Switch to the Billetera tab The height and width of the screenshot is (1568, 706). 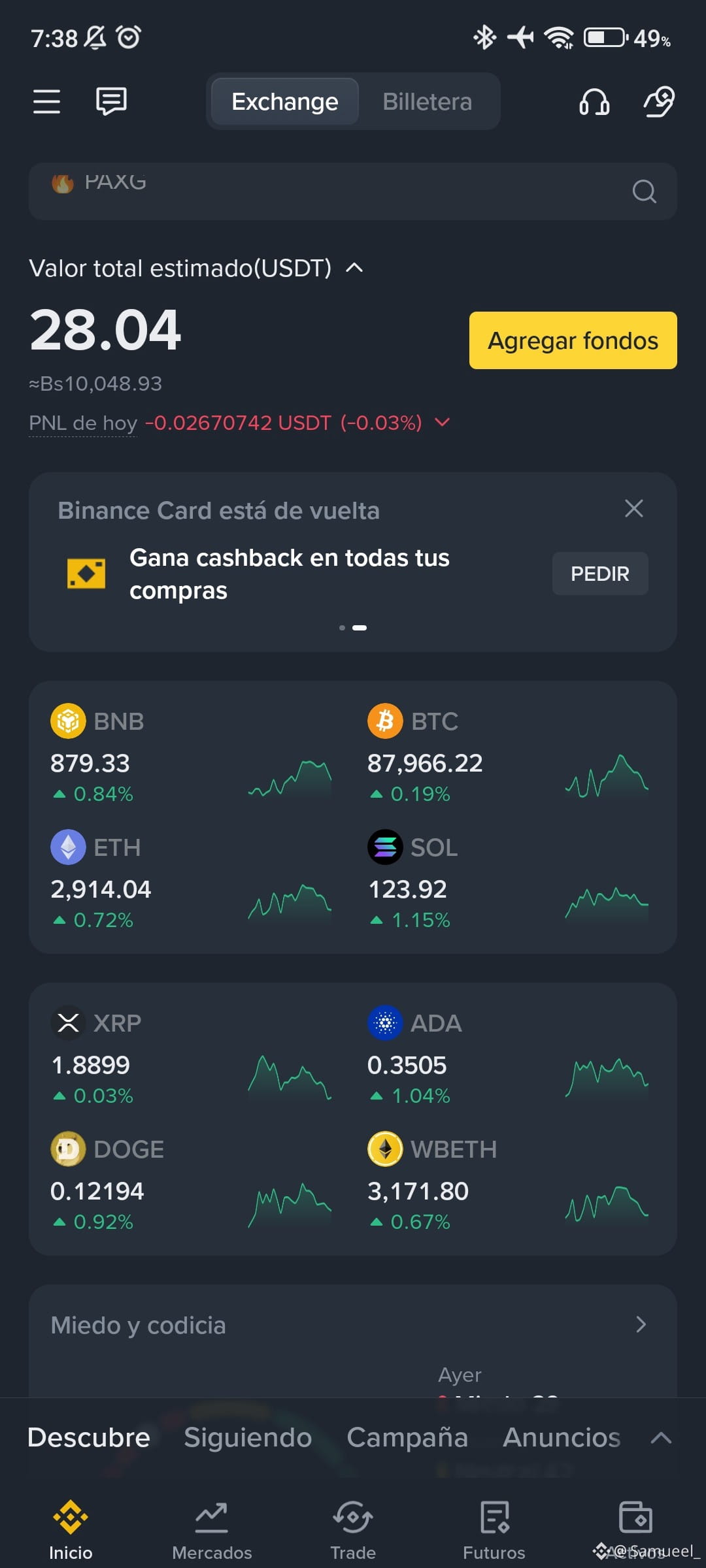coord(427,102)
